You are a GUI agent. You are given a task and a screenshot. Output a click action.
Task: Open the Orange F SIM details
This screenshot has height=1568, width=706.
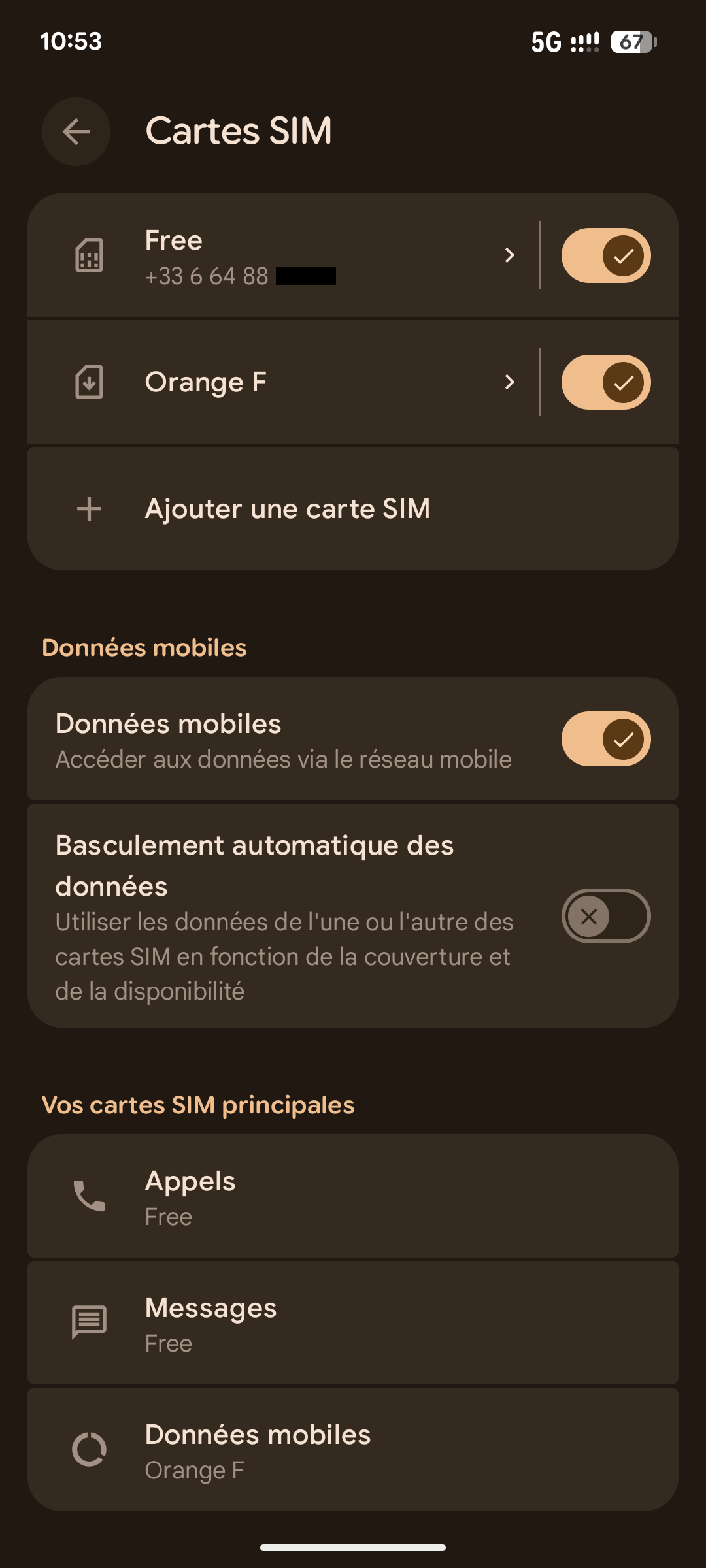[282, 382]
